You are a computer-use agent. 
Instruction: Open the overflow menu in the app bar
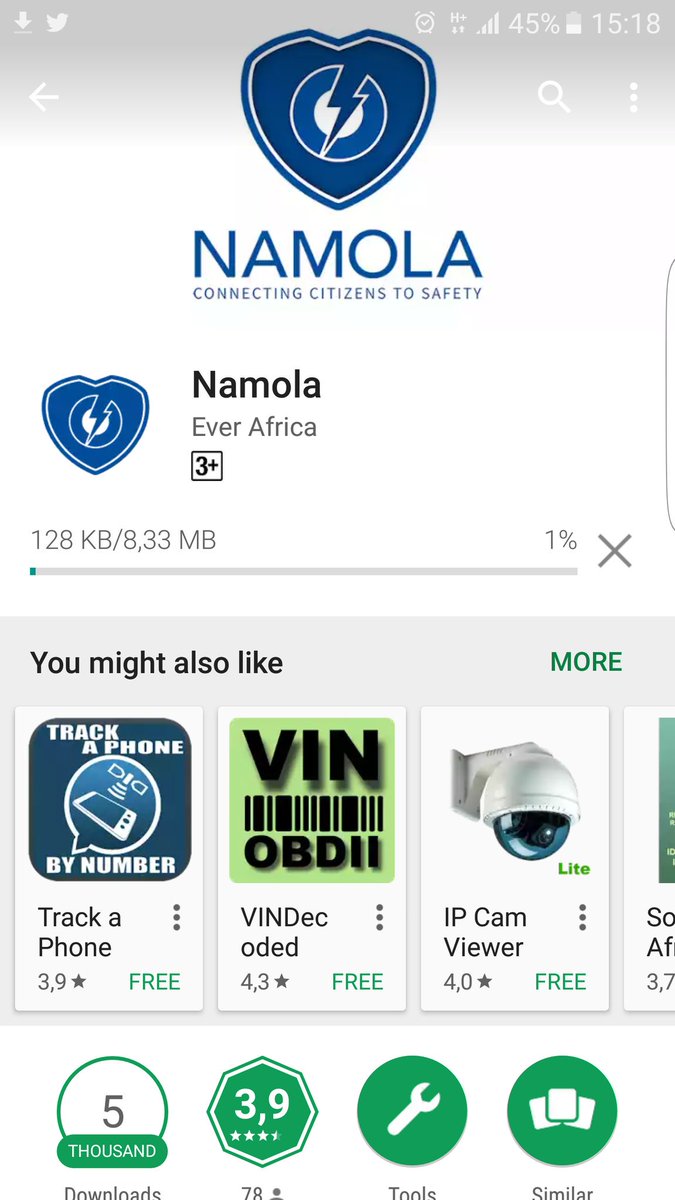[x=633, y=97]
